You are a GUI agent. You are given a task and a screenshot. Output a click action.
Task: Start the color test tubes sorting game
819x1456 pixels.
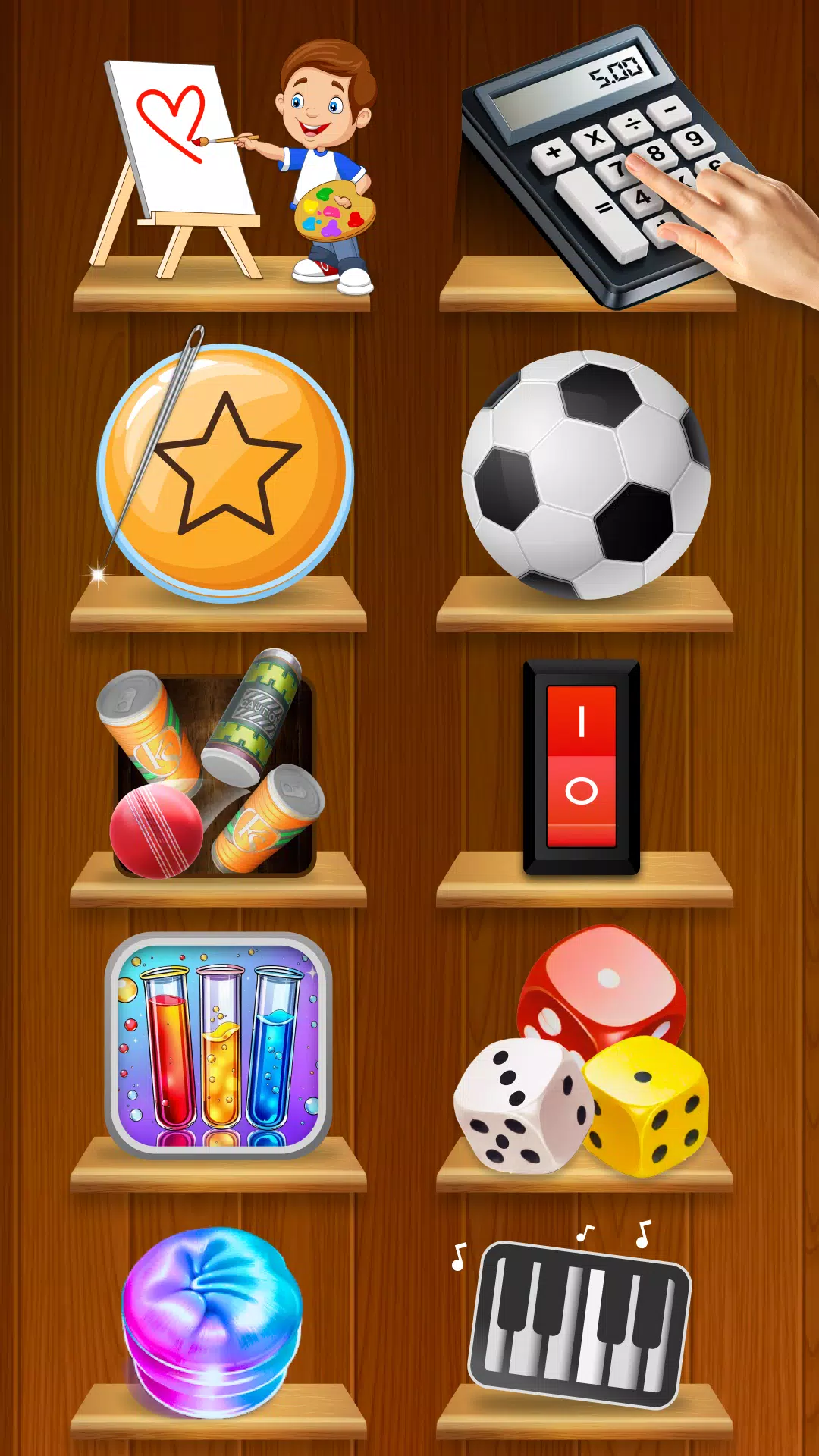pyautogui.click(x=218, y=1045)
